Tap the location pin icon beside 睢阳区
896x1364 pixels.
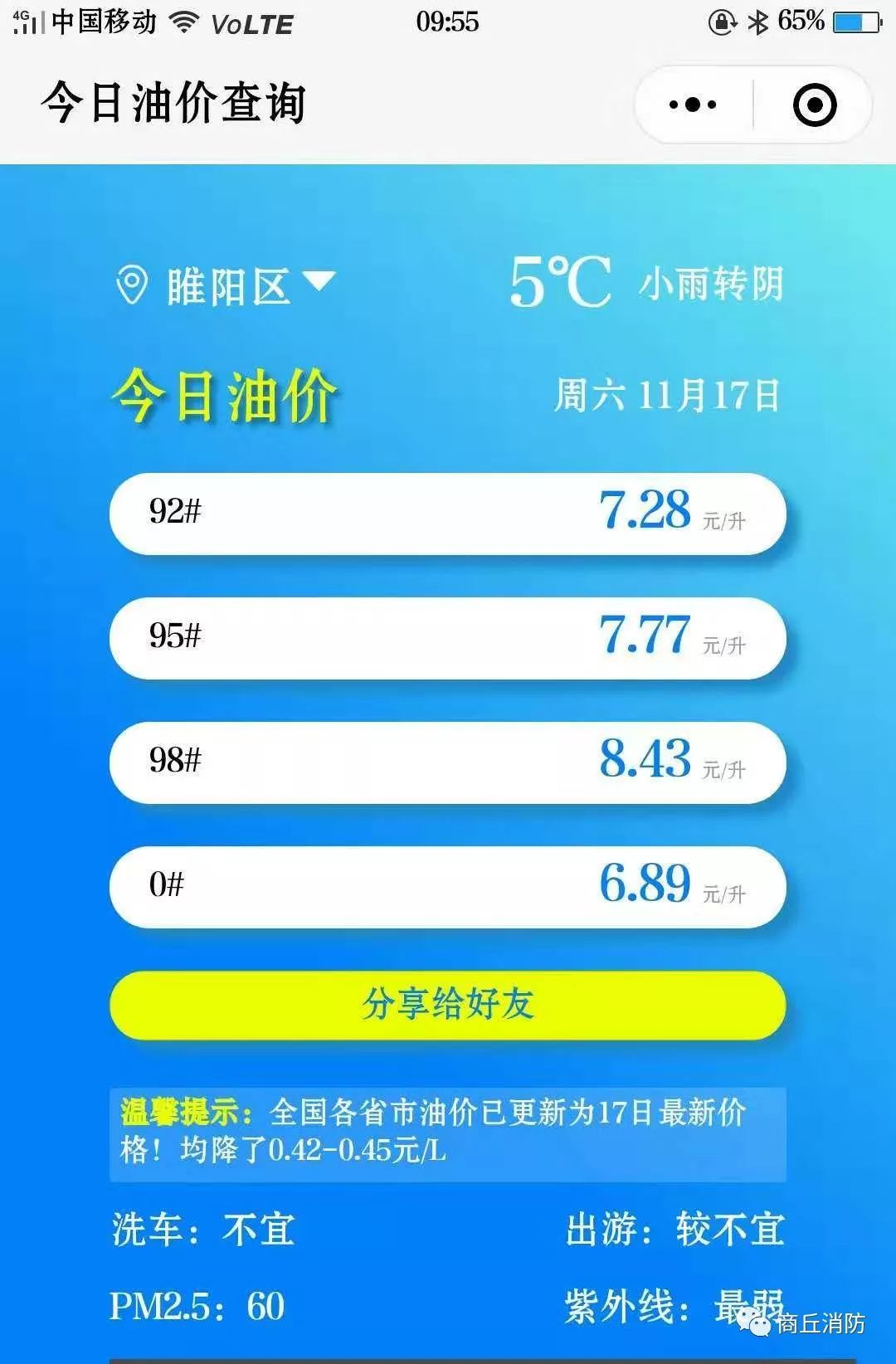133,282
